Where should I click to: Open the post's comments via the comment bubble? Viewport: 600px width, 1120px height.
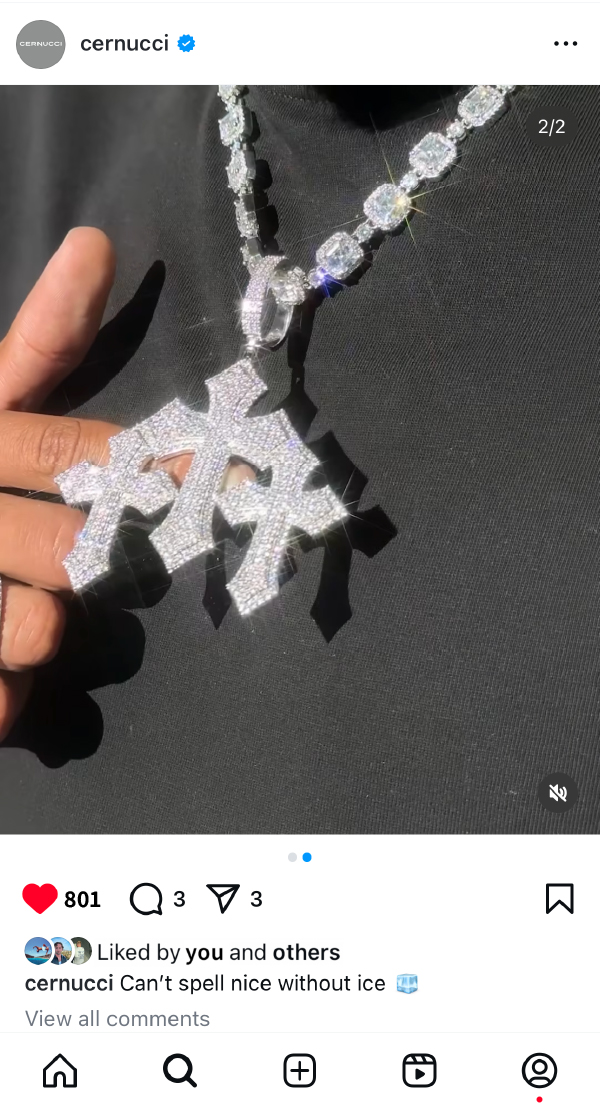(146, 899)
